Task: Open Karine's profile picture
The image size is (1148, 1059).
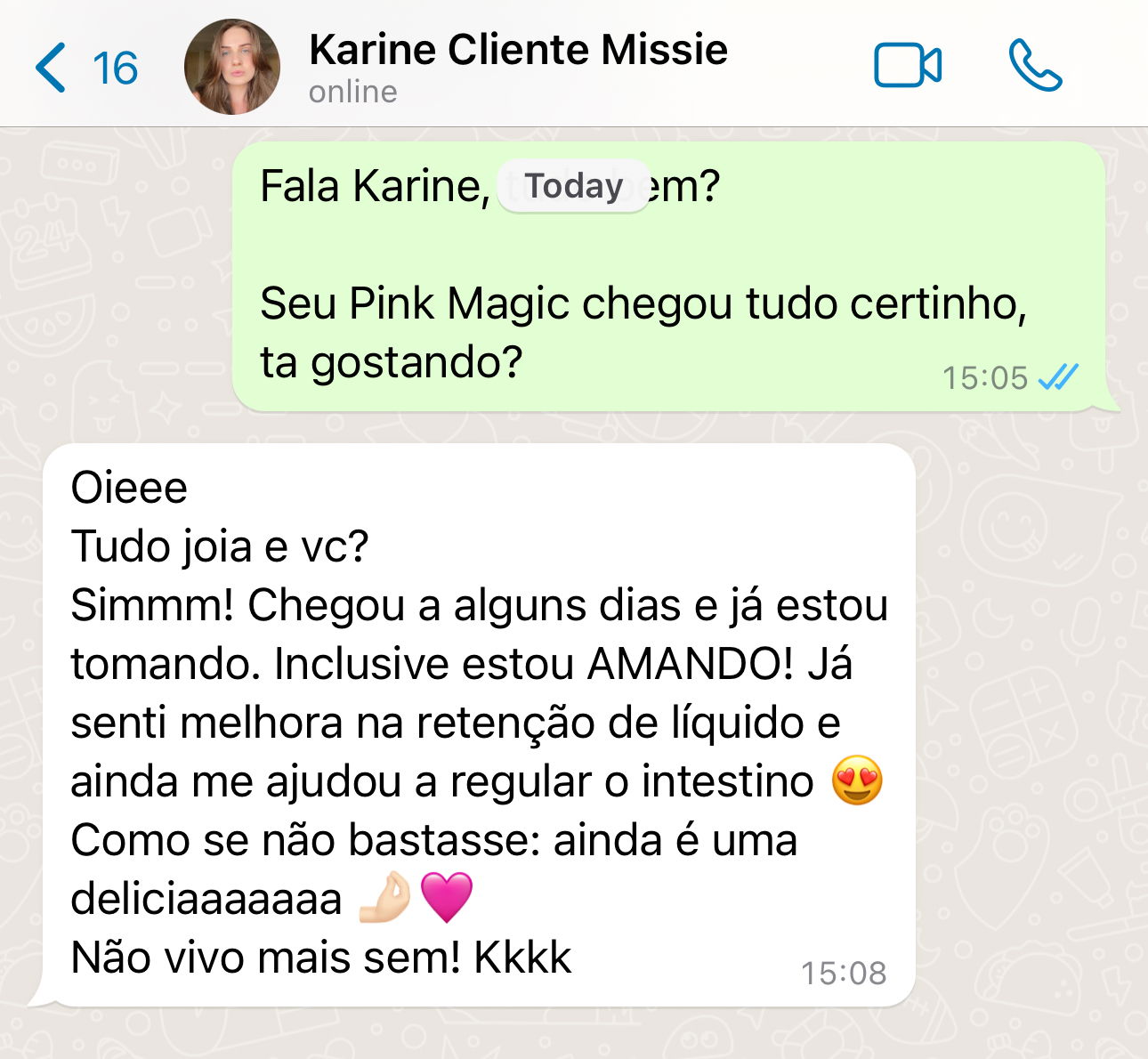Action: [231, 68]
